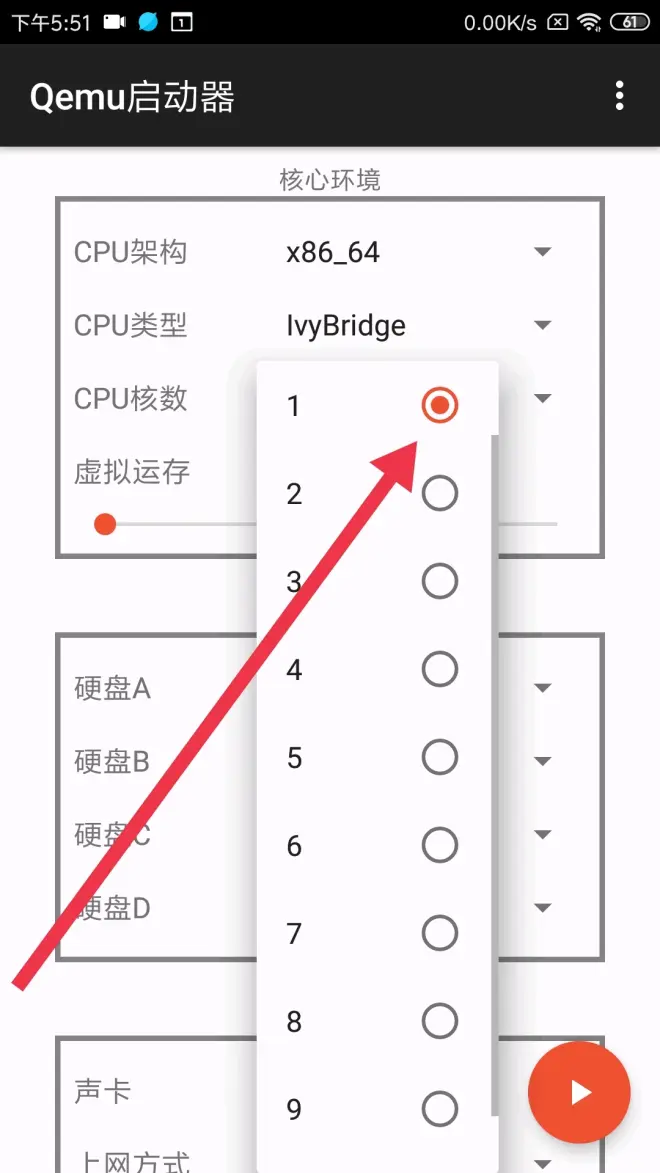Viewport: 660px width, 1173px height.
Task: Open the overflow menu in app bar
Action: pos(619,97)
